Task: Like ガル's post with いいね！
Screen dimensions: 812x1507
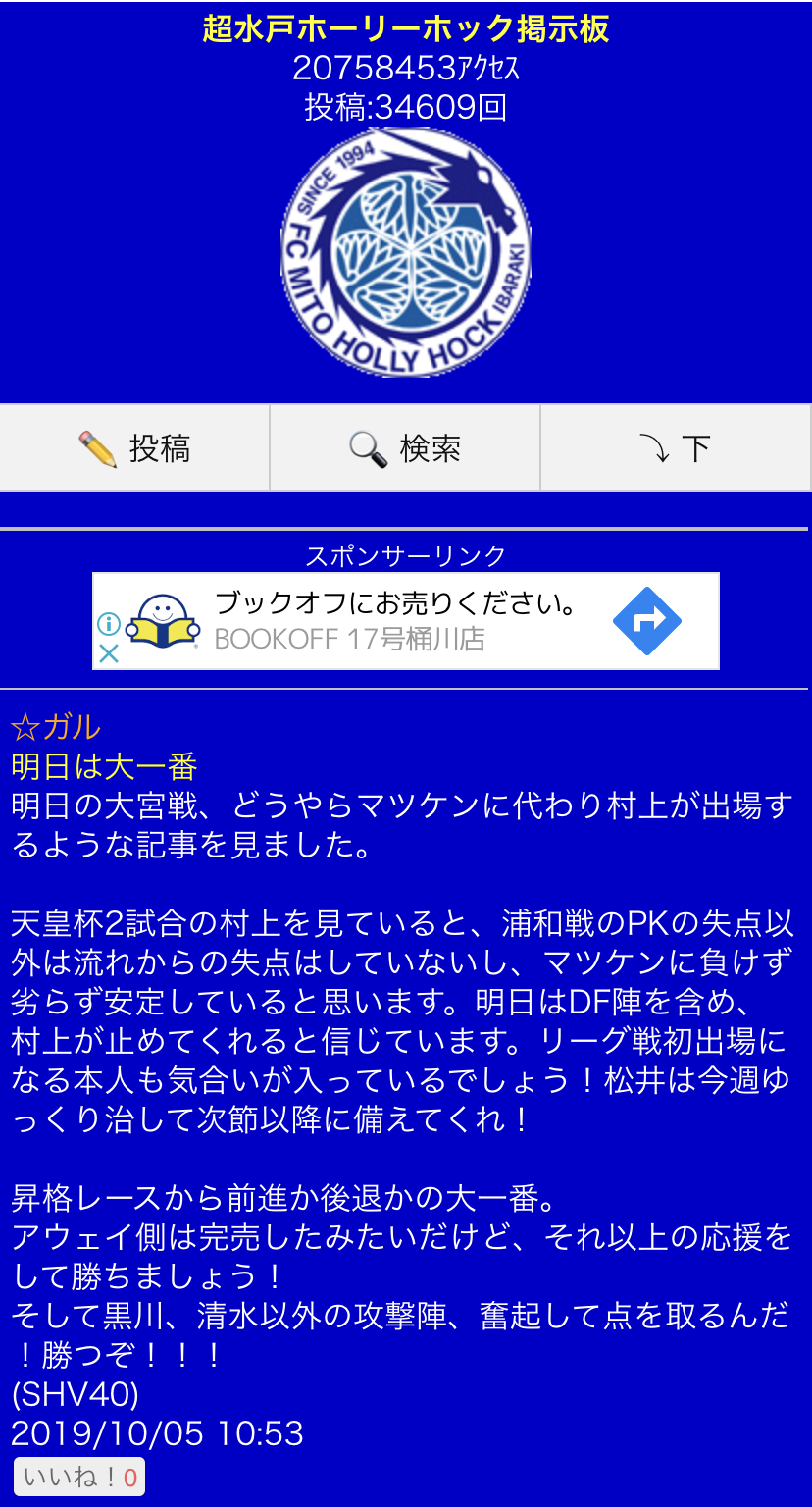Action: [79, 1478]
